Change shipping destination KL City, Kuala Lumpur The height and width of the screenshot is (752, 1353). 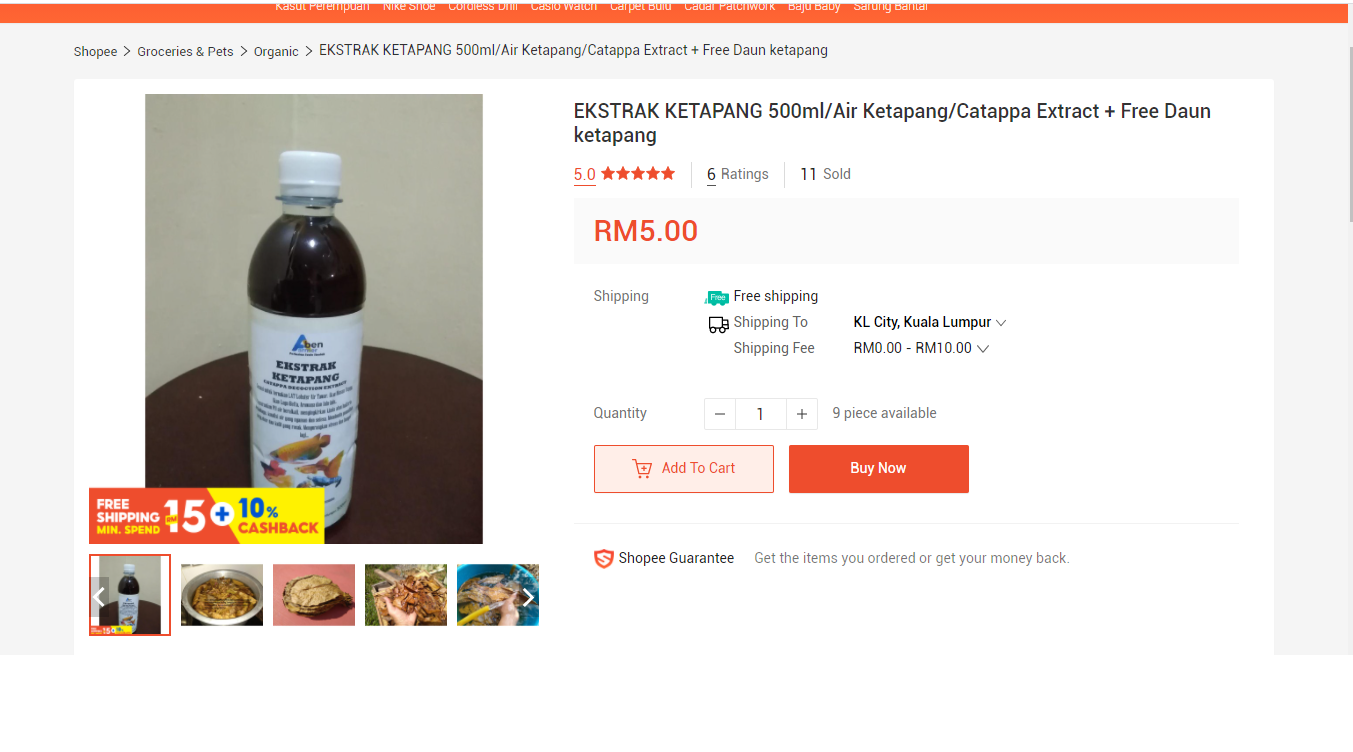tap(929, 322)
